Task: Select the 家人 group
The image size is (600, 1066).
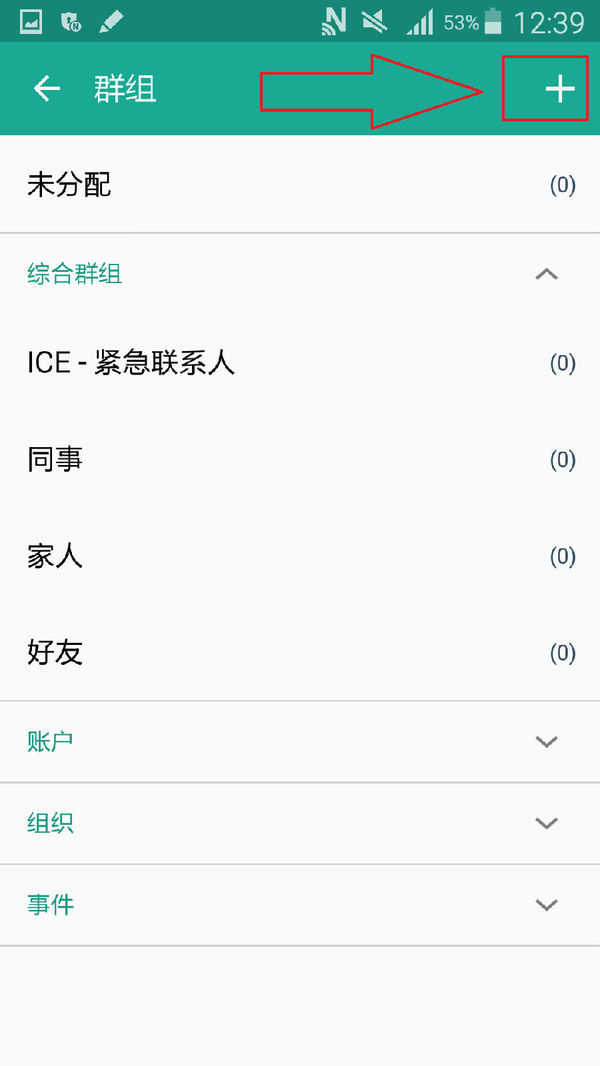Action: (x=300, y=556)
